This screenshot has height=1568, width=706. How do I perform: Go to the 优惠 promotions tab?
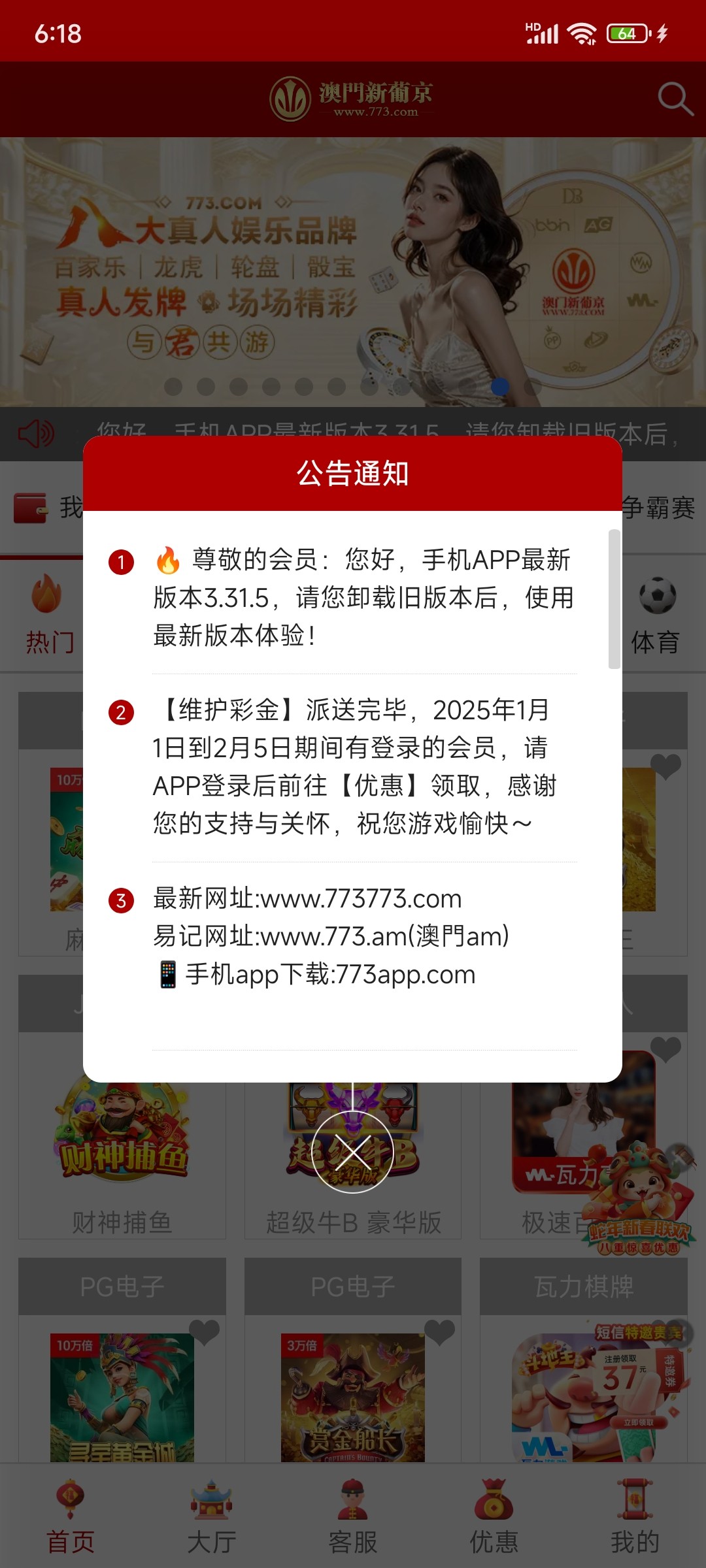[x=494, y=1517]
